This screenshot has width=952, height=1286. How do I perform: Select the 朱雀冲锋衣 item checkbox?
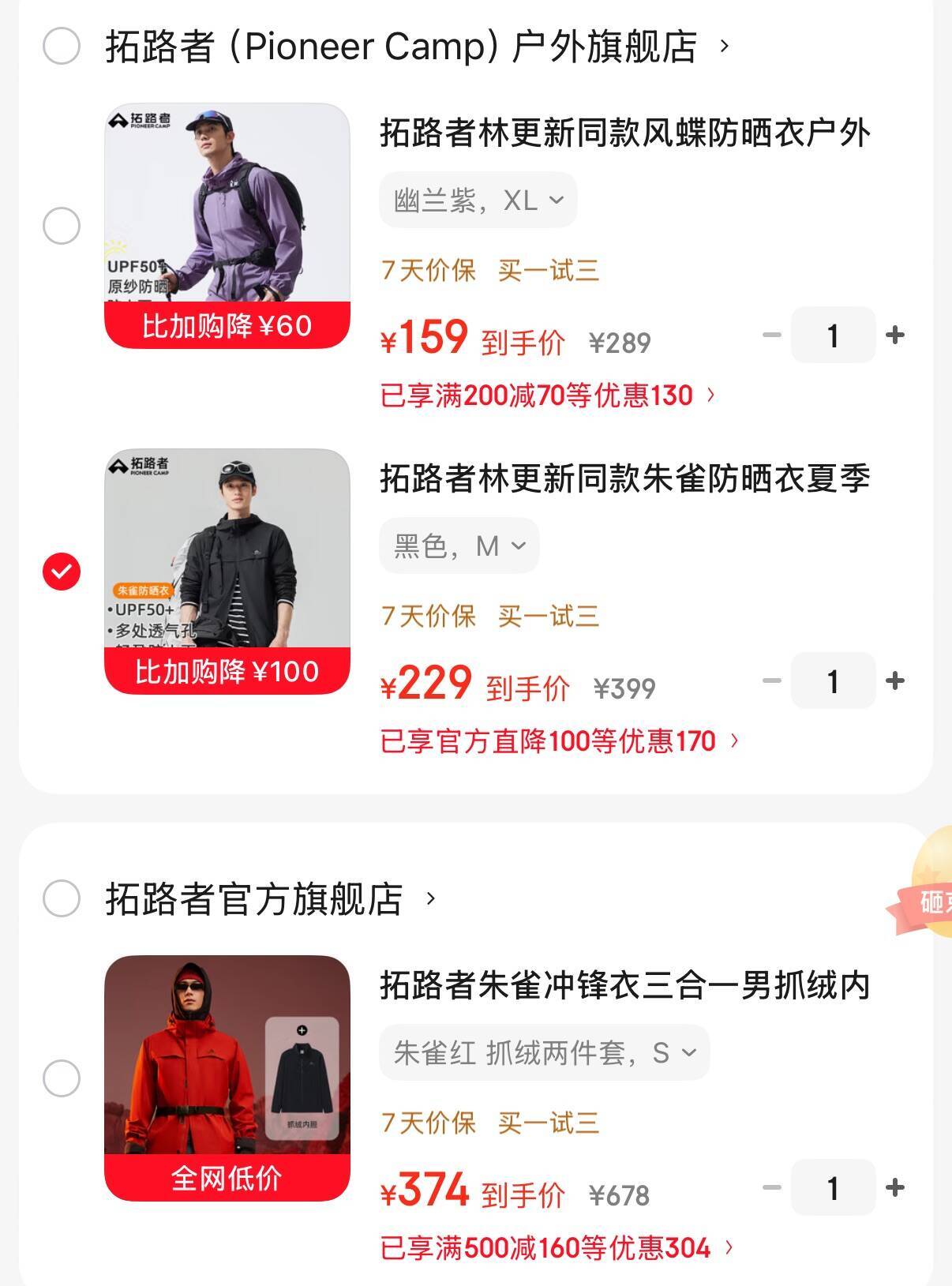click(x=62, y=1078)
